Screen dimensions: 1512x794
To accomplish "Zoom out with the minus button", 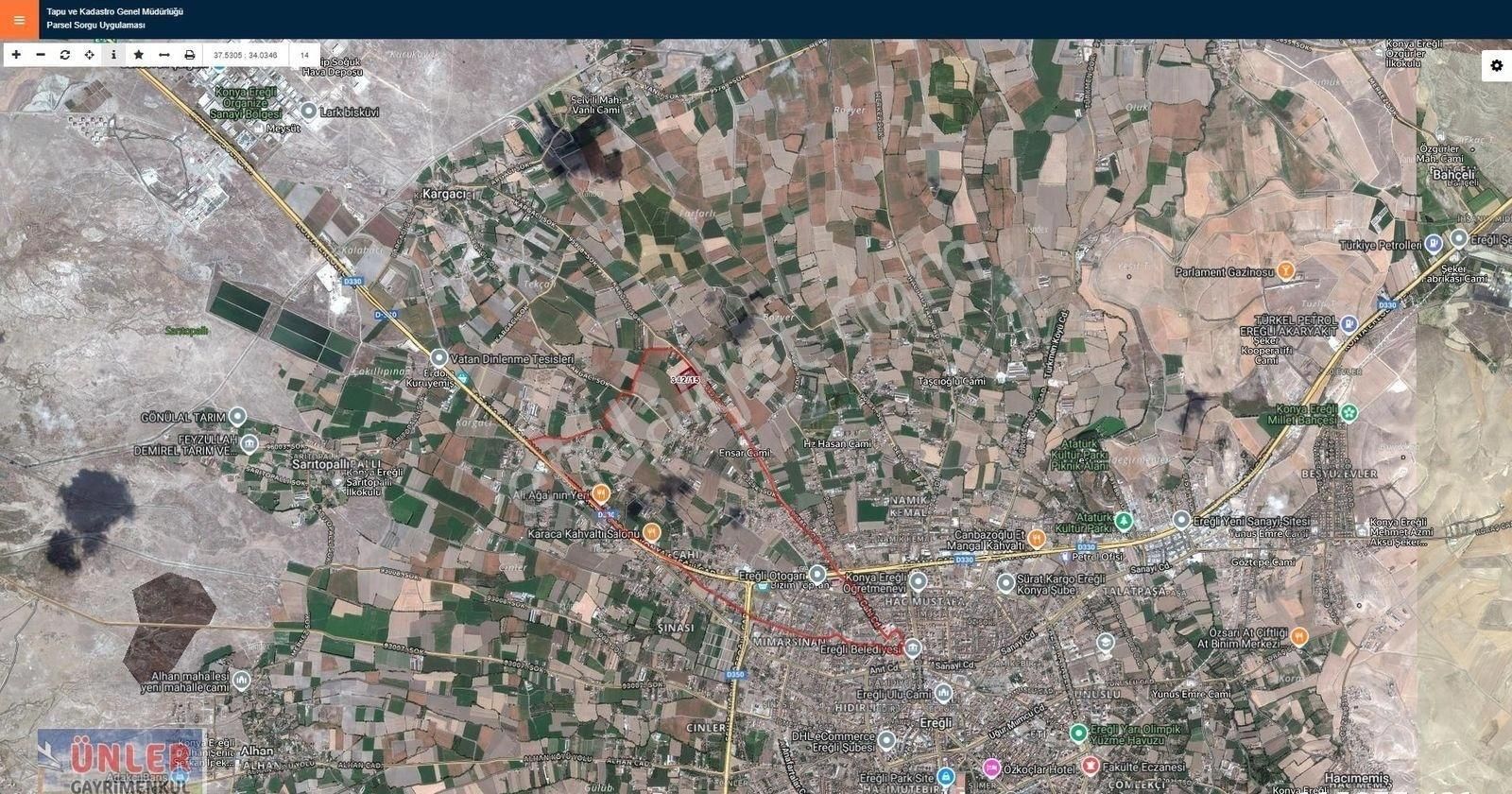I will tap(41, 55).
